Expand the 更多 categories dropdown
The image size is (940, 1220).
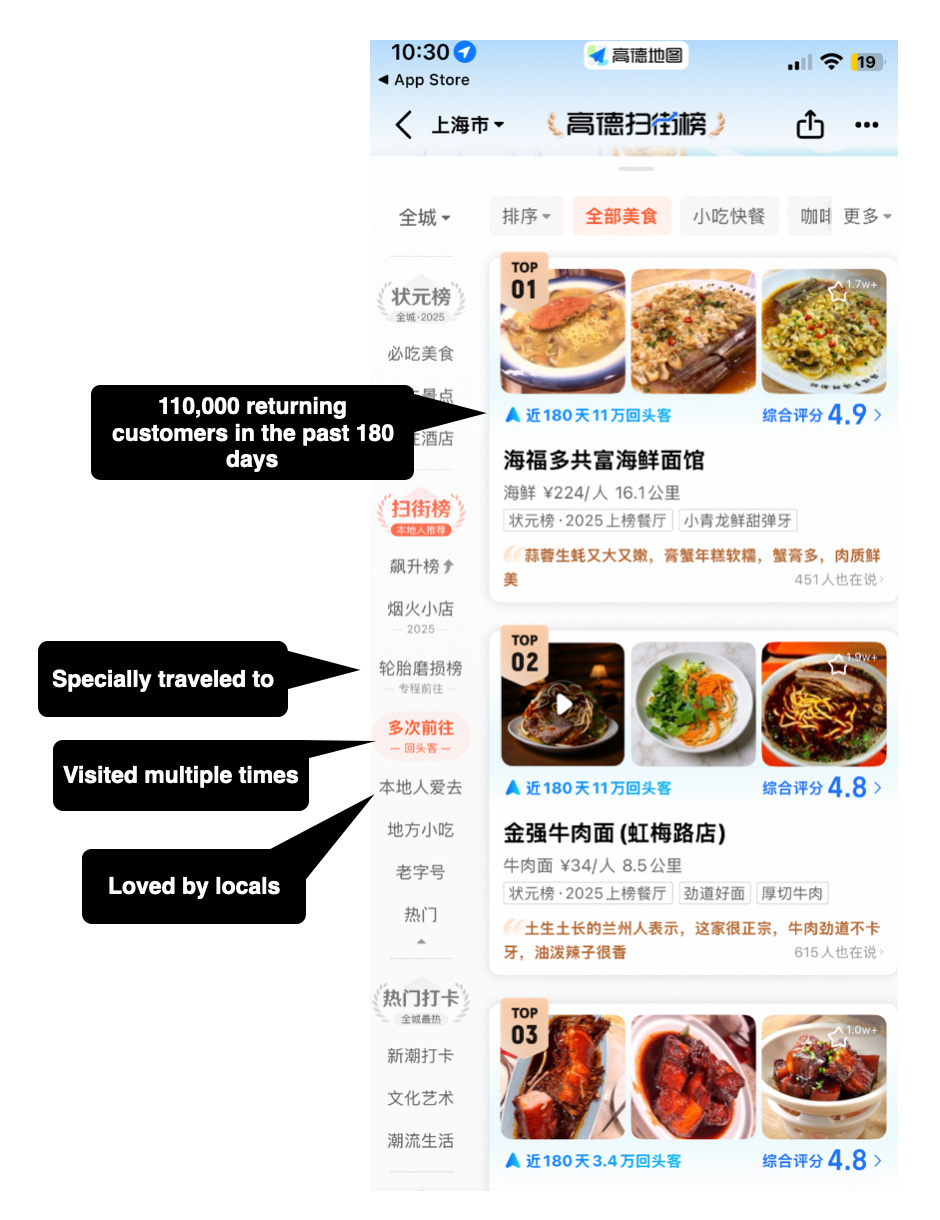tap(867, 216)
